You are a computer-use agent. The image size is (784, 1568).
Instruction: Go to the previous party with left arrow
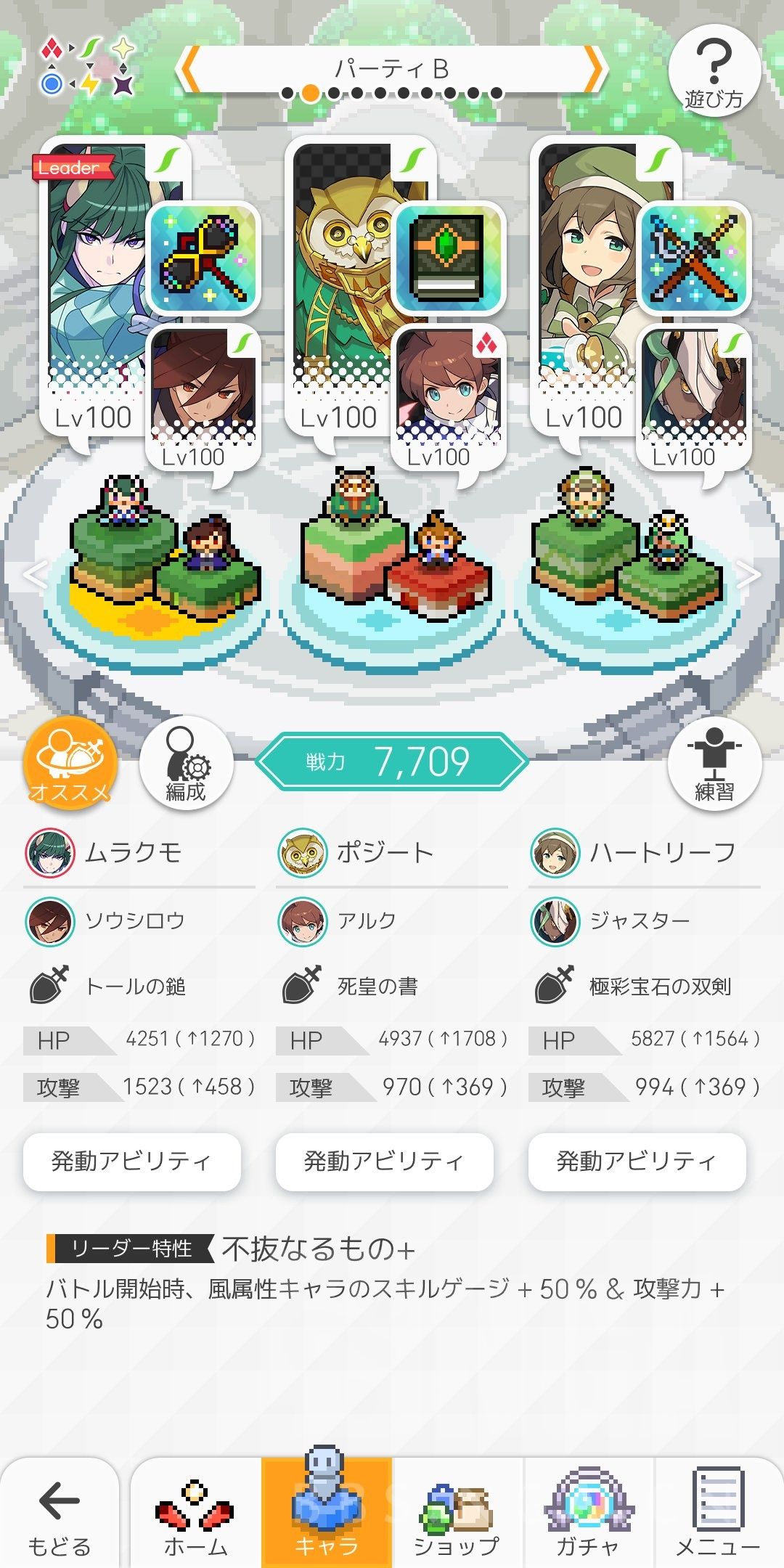189,70
